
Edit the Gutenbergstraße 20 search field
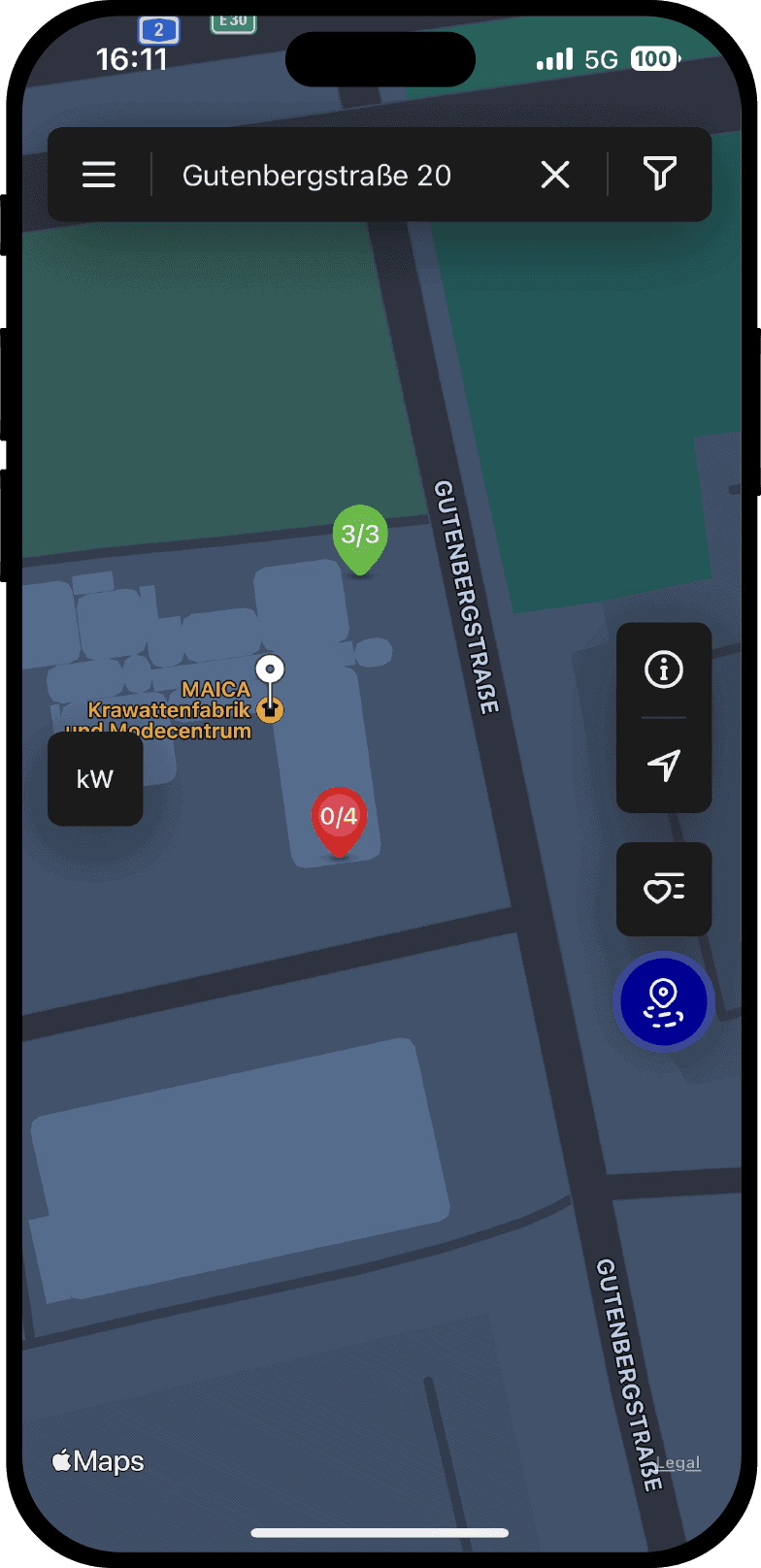click(x=316, y=176)
